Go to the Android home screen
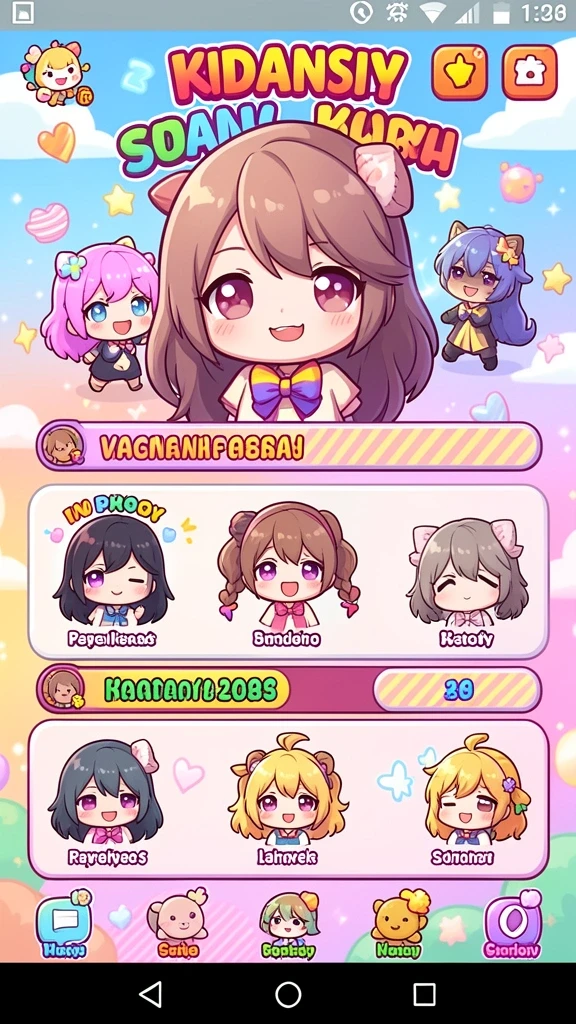Image resolution: width=576 pixels, height=1024 pixels. (x=288, y=994)
